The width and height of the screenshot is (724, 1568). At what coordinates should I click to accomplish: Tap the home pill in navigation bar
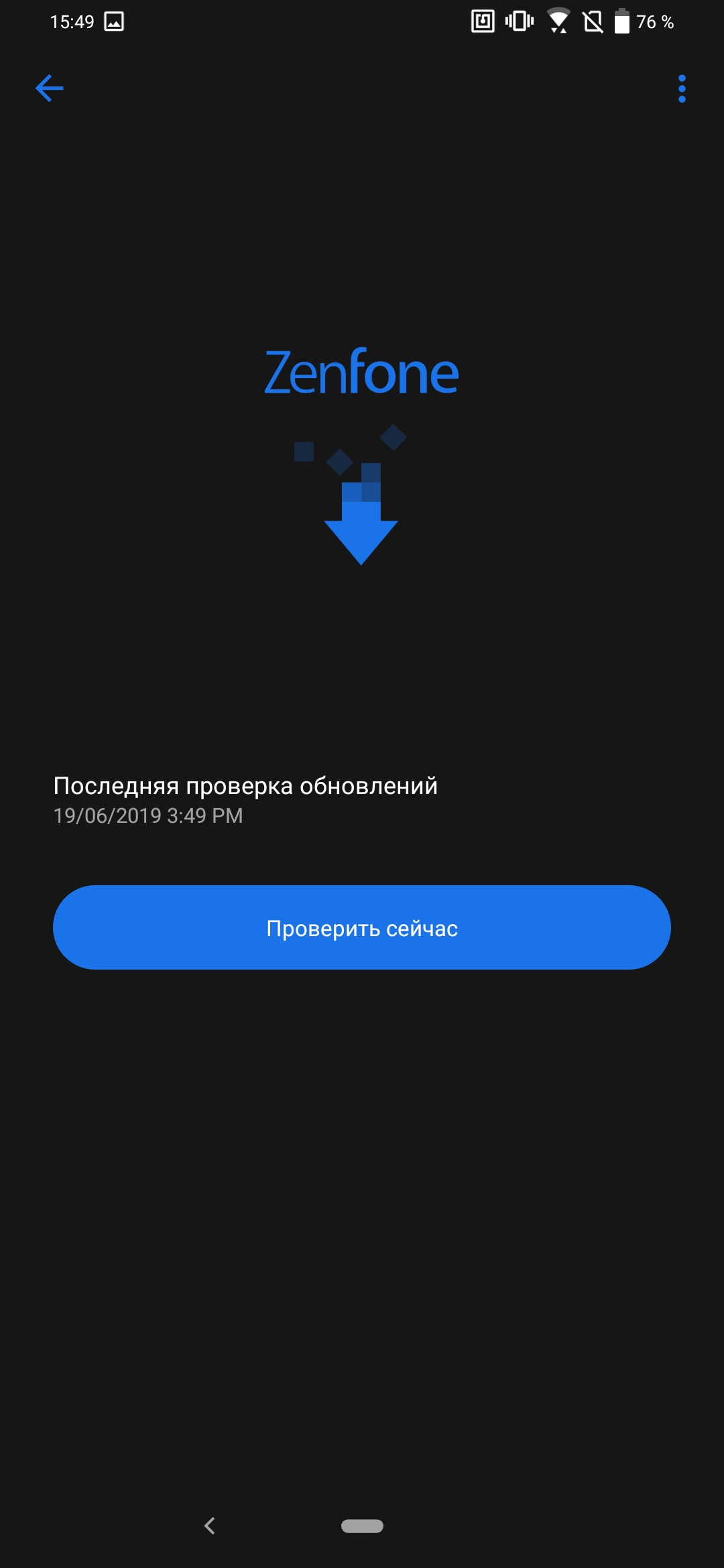coord(362,1526)
